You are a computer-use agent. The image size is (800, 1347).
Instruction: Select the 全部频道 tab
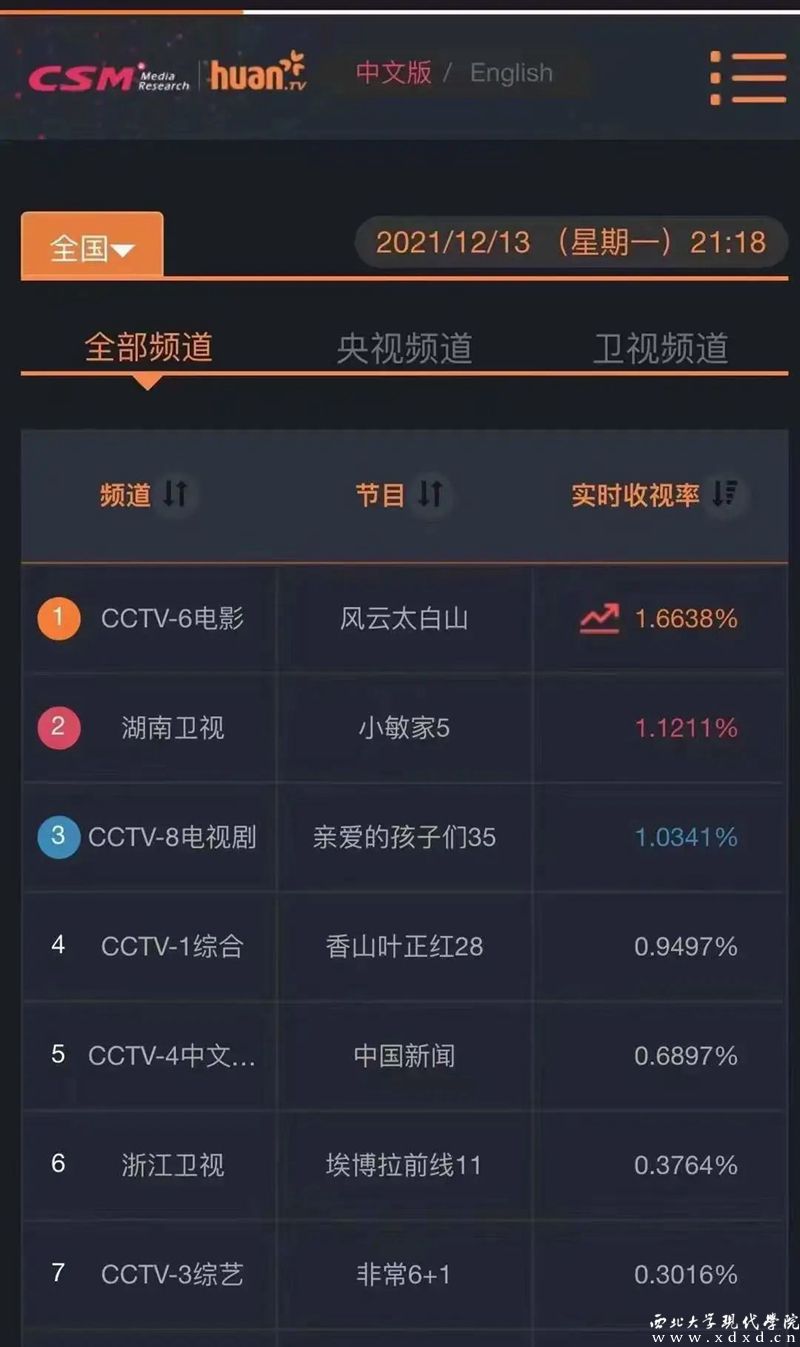pyautogui.click(x=148, y=348)
